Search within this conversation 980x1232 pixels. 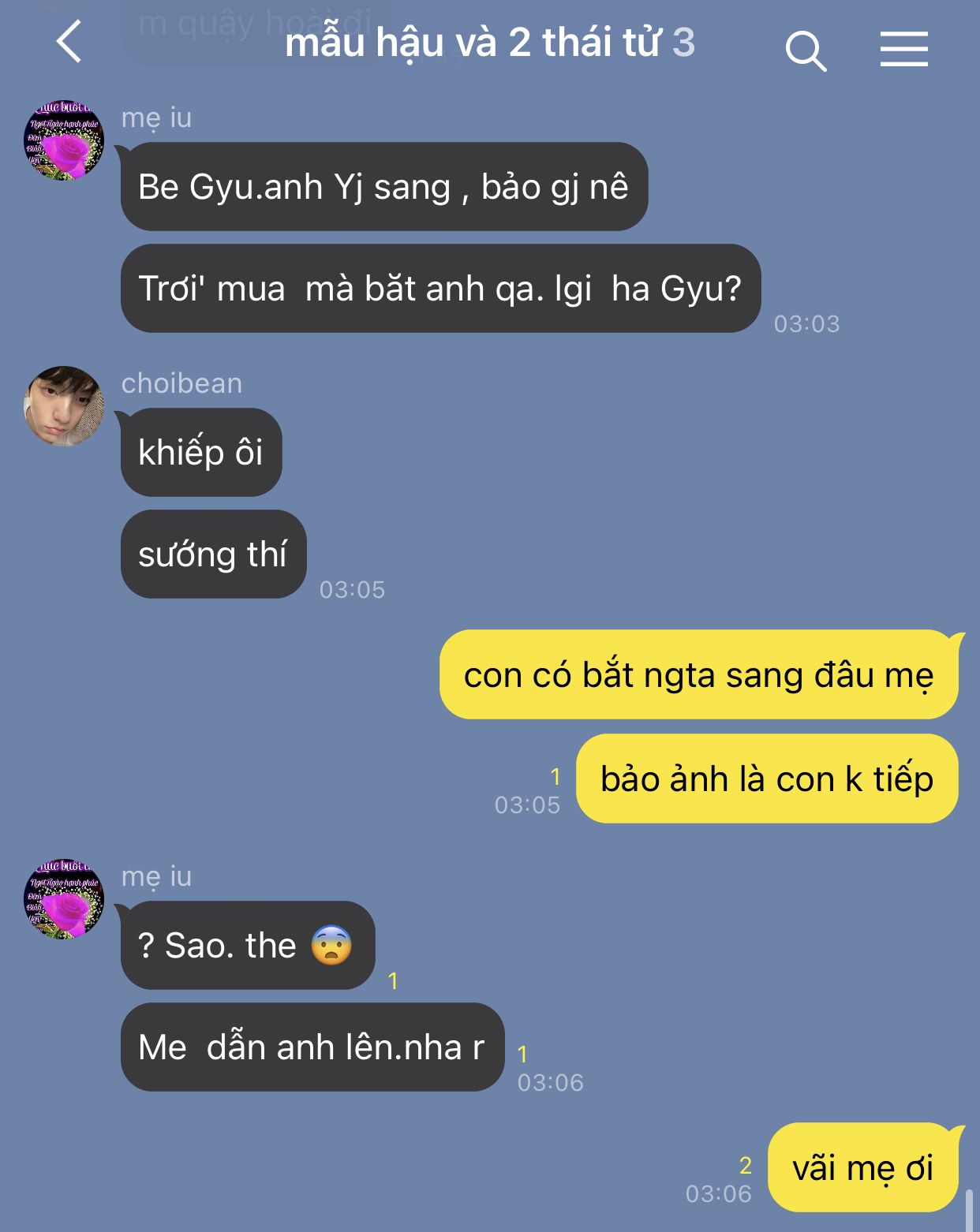pyautogui.click(x=805, y=50)
